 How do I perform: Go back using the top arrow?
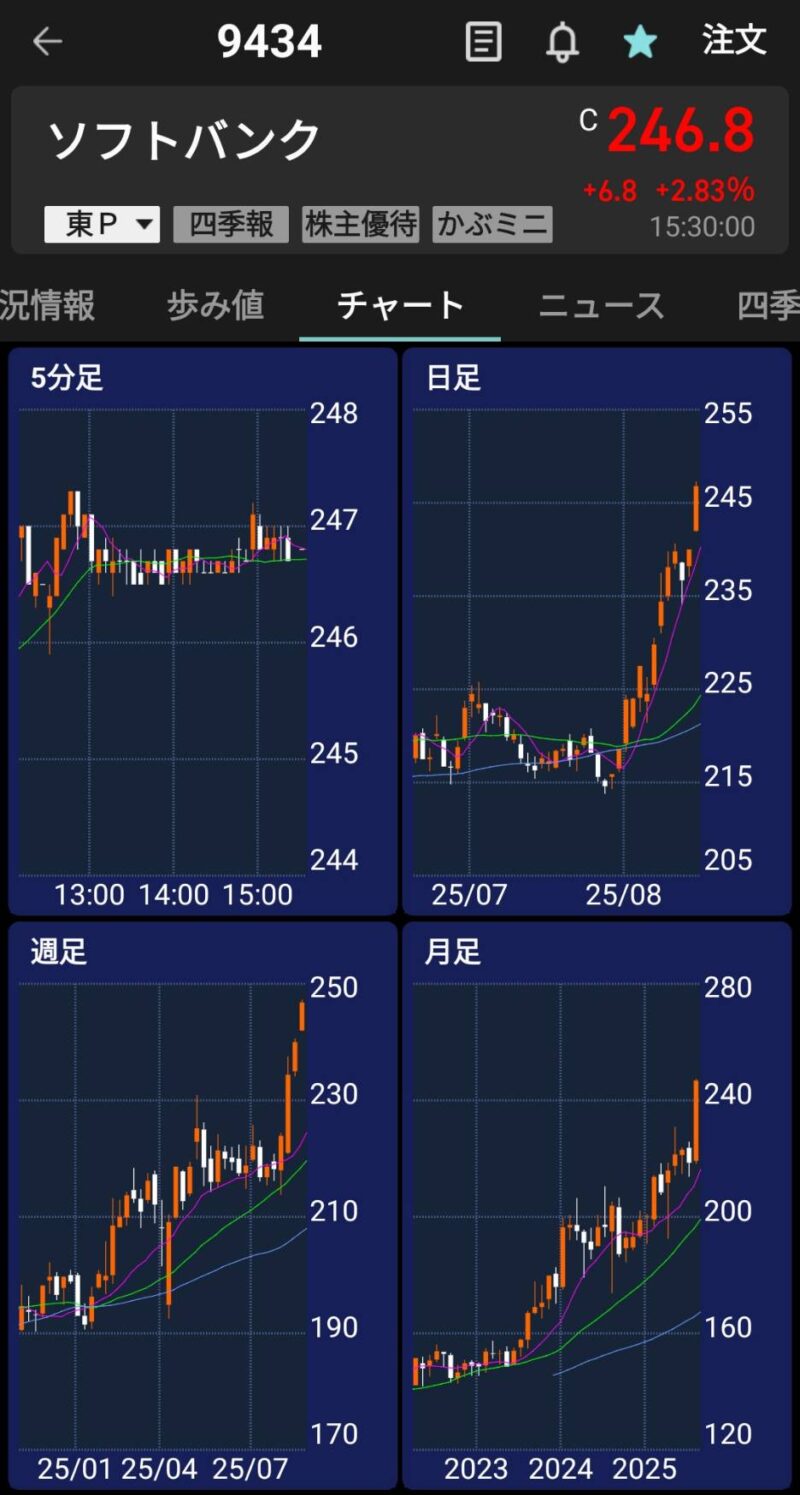click(x=47, y=41)
